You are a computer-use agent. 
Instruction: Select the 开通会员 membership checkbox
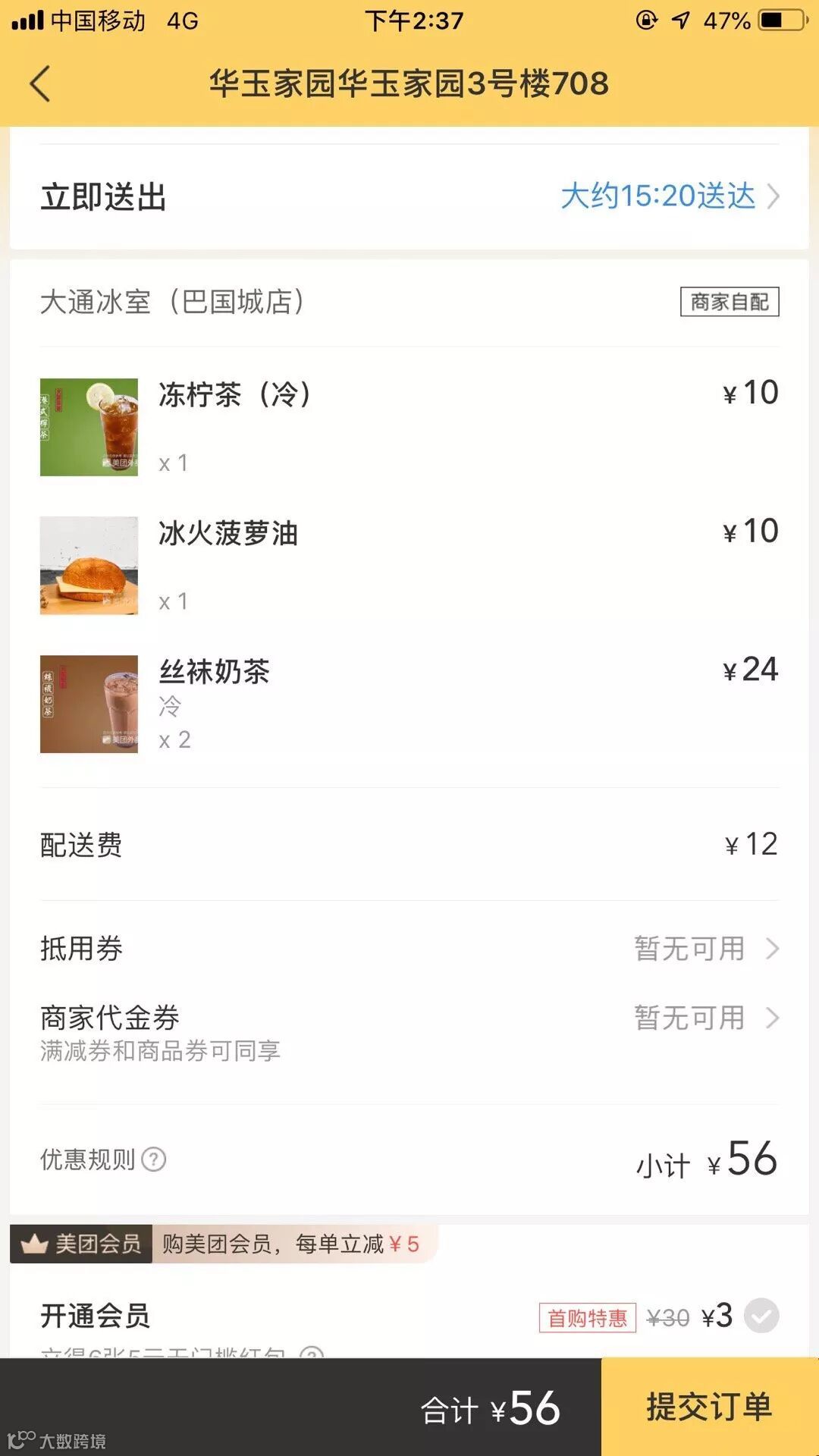(761, 1316)
